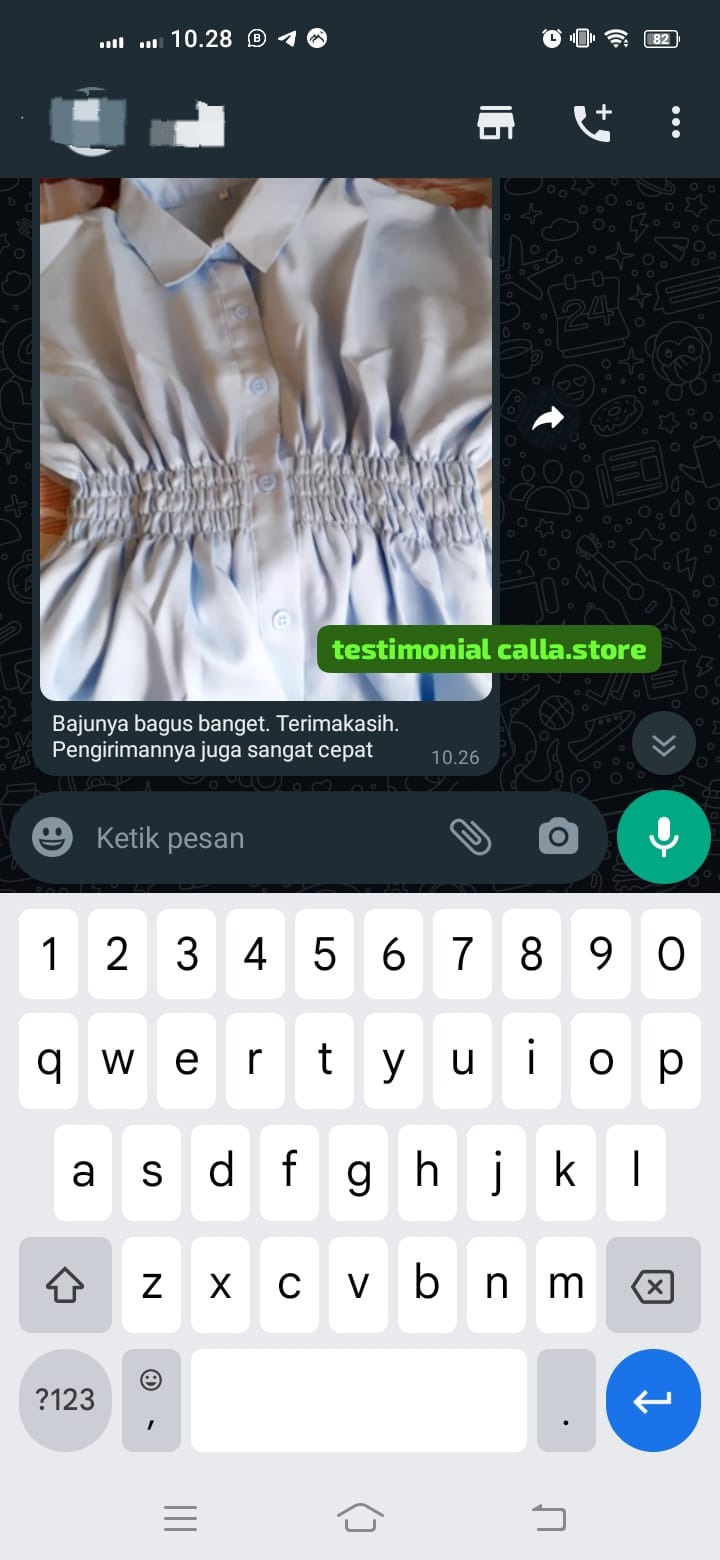
Task: Forward the shirt photo message
Action: [x=547, y=419]
